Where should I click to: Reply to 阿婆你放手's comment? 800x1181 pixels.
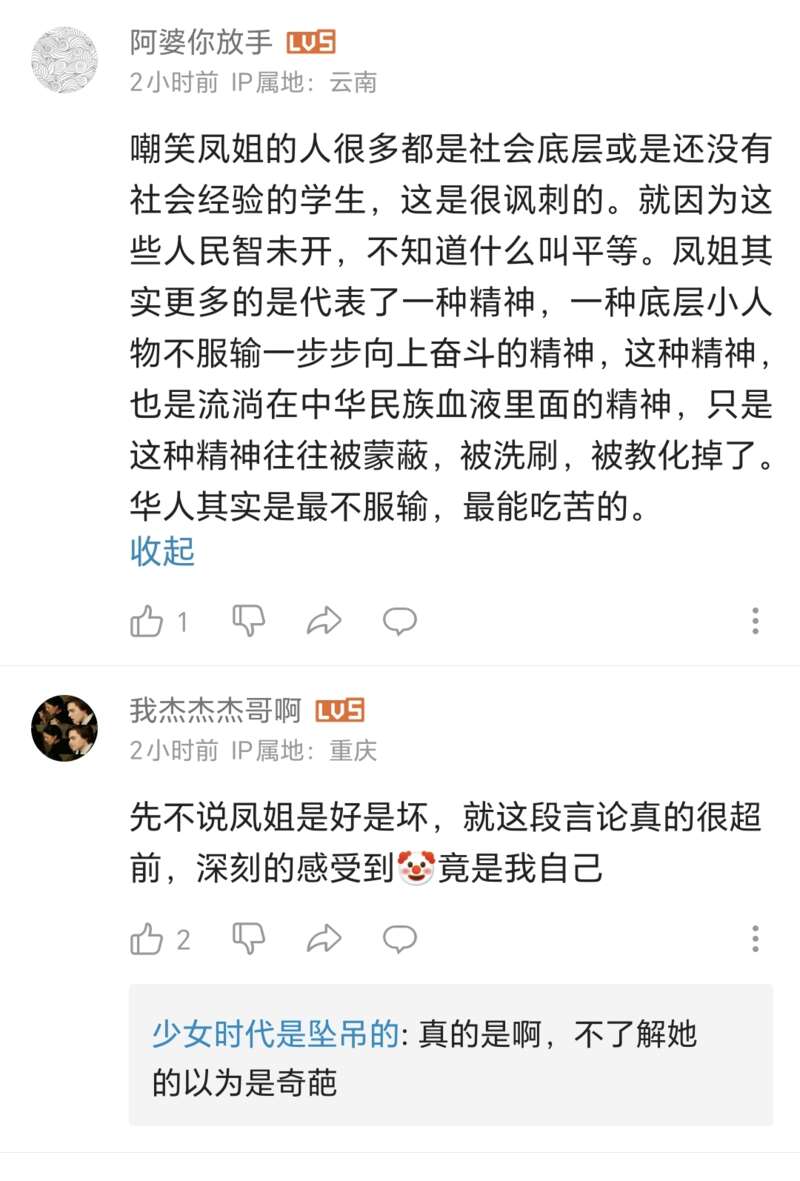[400, 621]
